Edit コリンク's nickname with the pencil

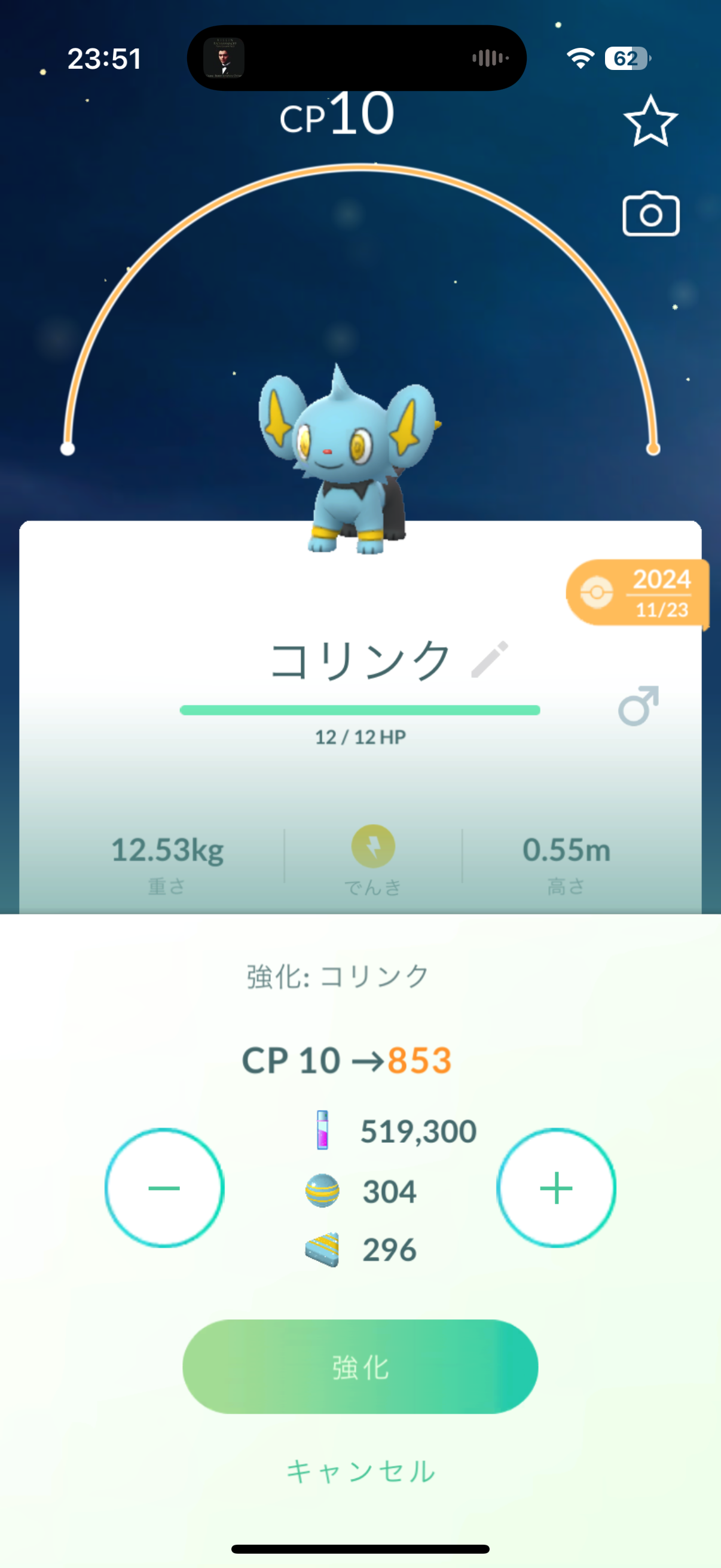(490, 659)
